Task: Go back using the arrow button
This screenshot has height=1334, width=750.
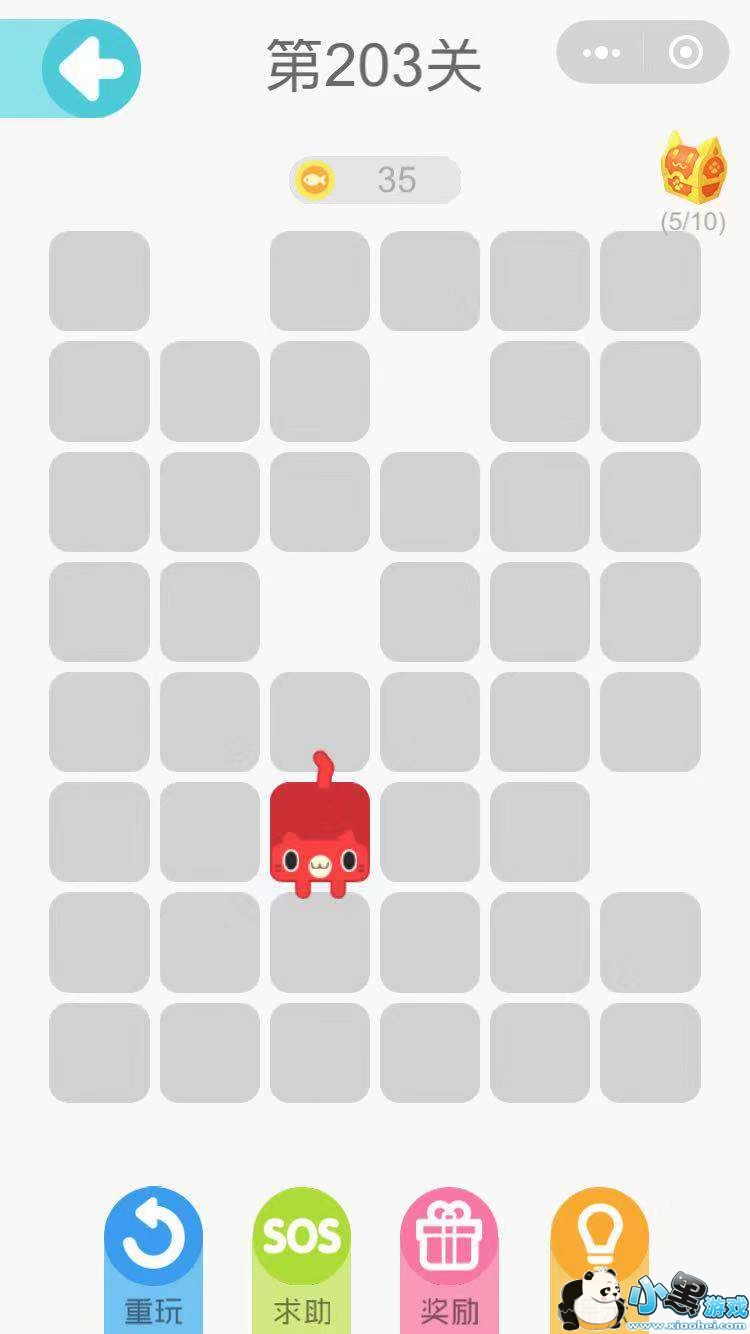Action: [91, 68]
